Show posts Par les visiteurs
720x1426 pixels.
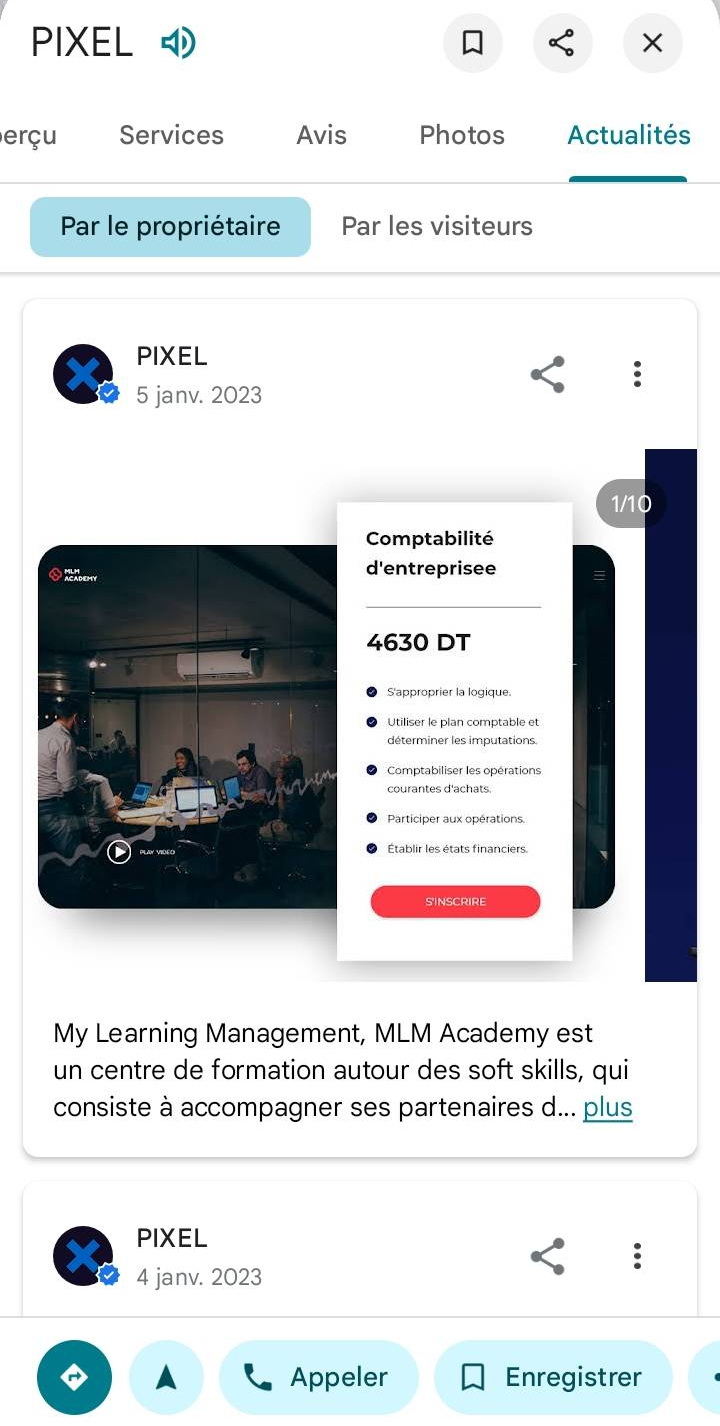tap(437, 227)
